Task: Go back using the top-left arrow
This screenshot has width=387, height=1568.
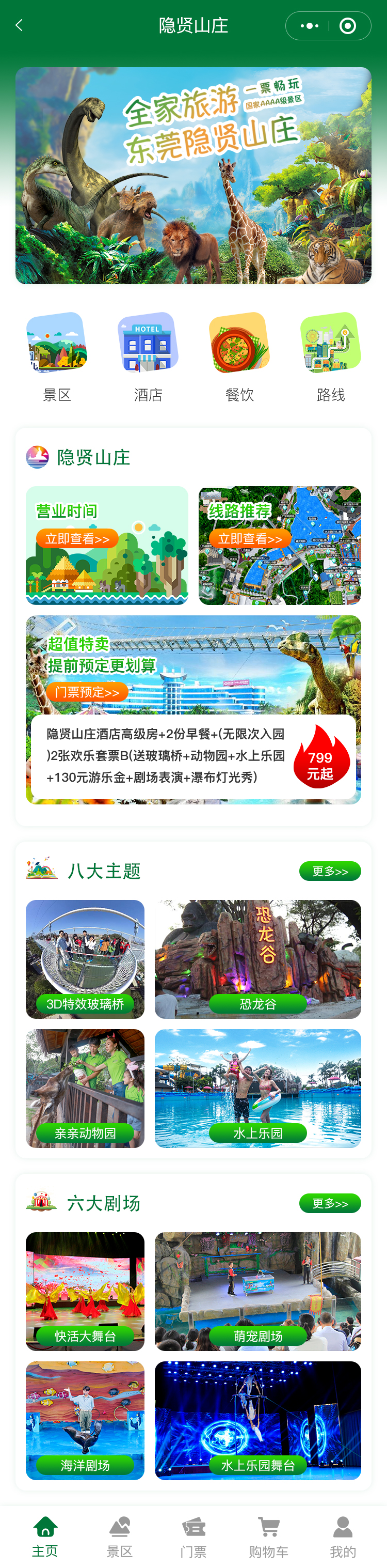Action: pyautogui.click(x=19, y=25)
